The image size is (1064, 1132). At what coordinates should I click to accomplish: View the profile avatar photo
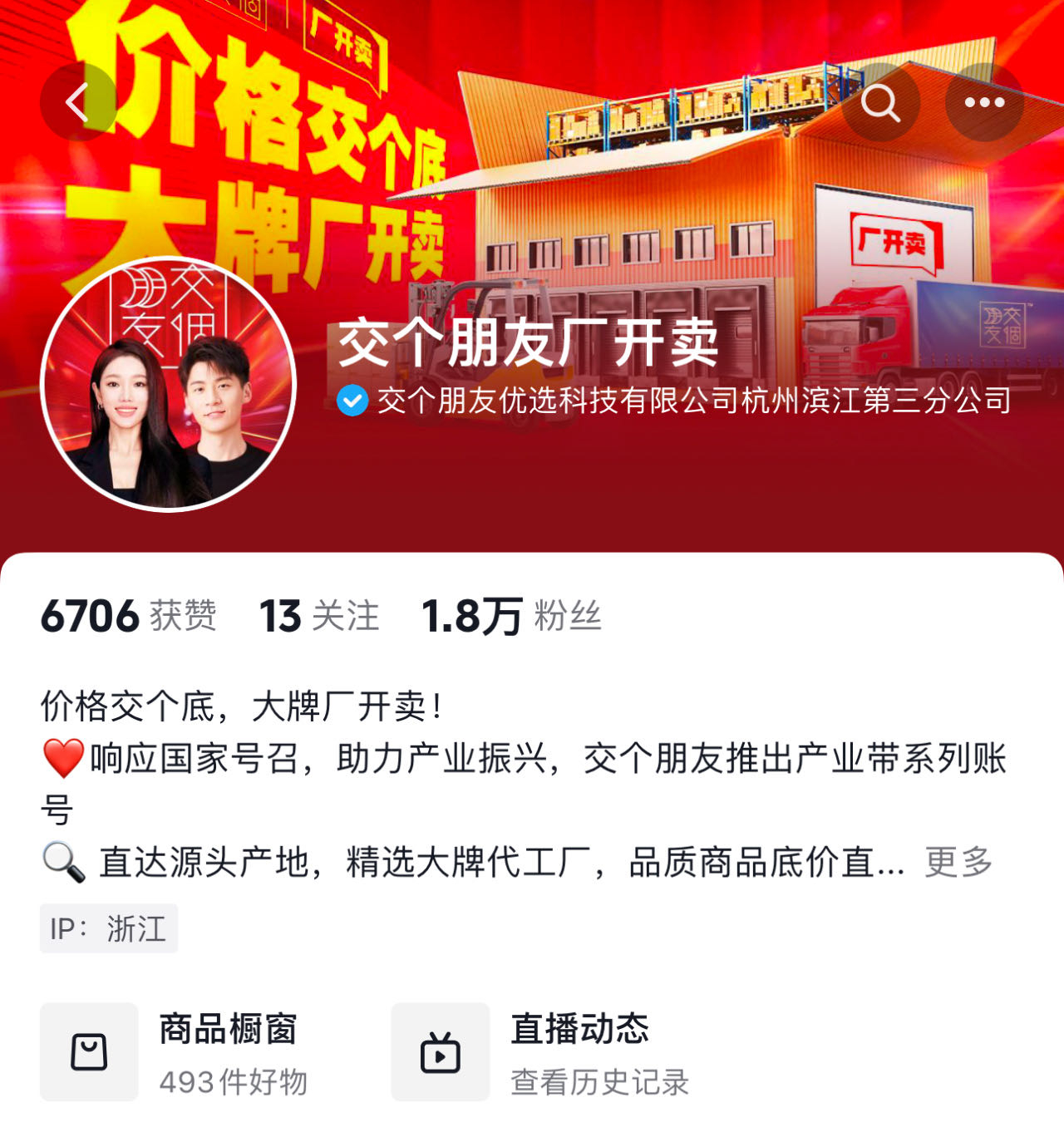(169, 384)
